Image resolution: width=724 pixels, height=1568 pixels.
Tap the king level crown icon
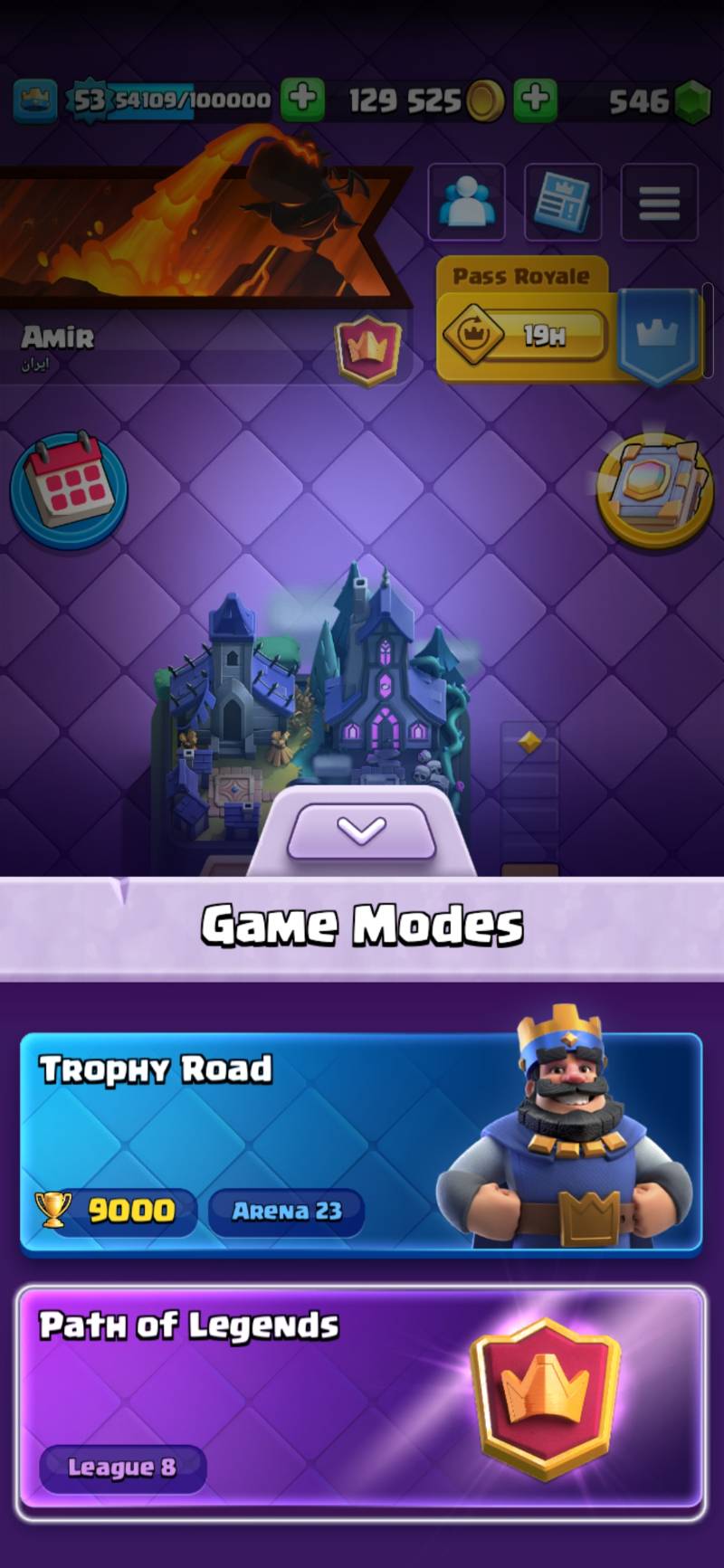pos(35,100)
